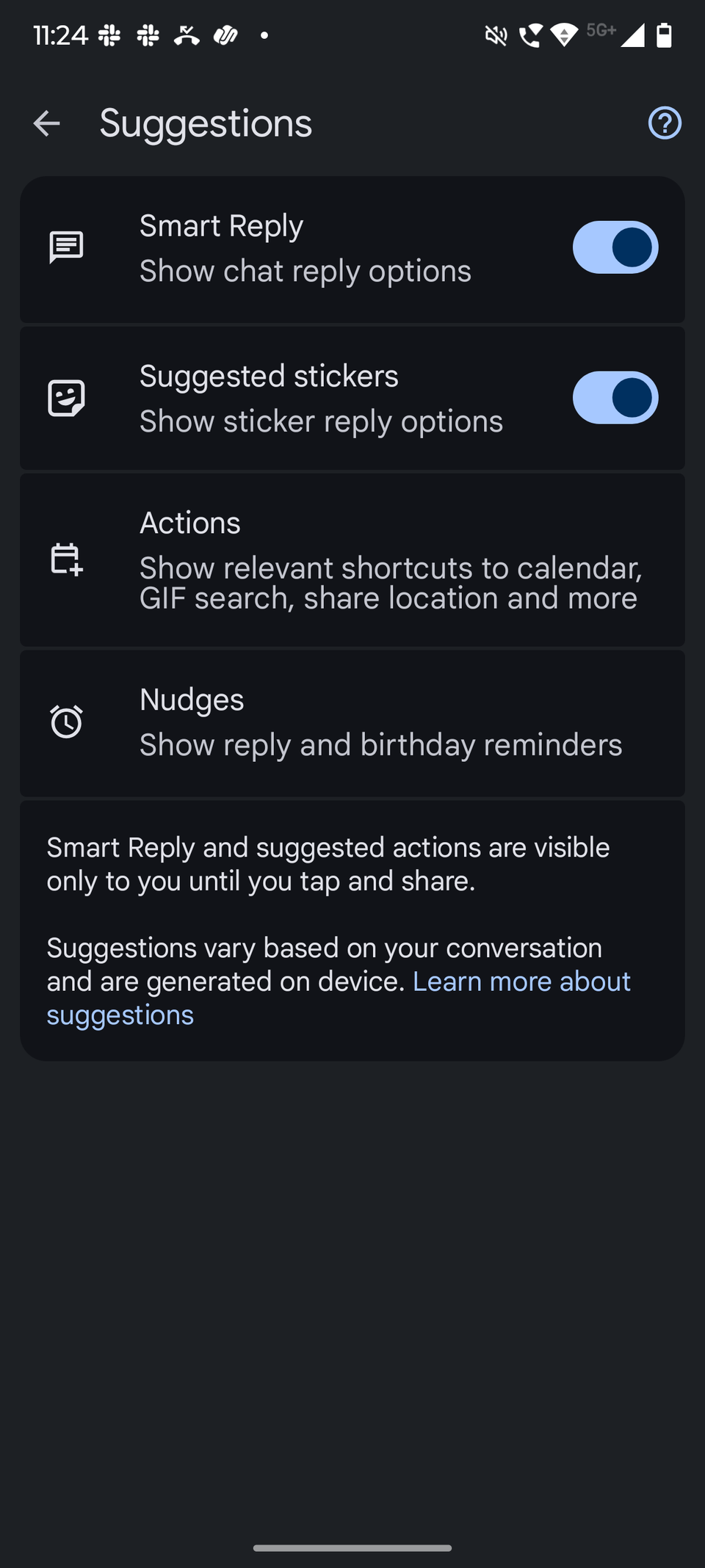Open the Nudges settings row
Screen dimensions: 705x1568
coord(352,722)
